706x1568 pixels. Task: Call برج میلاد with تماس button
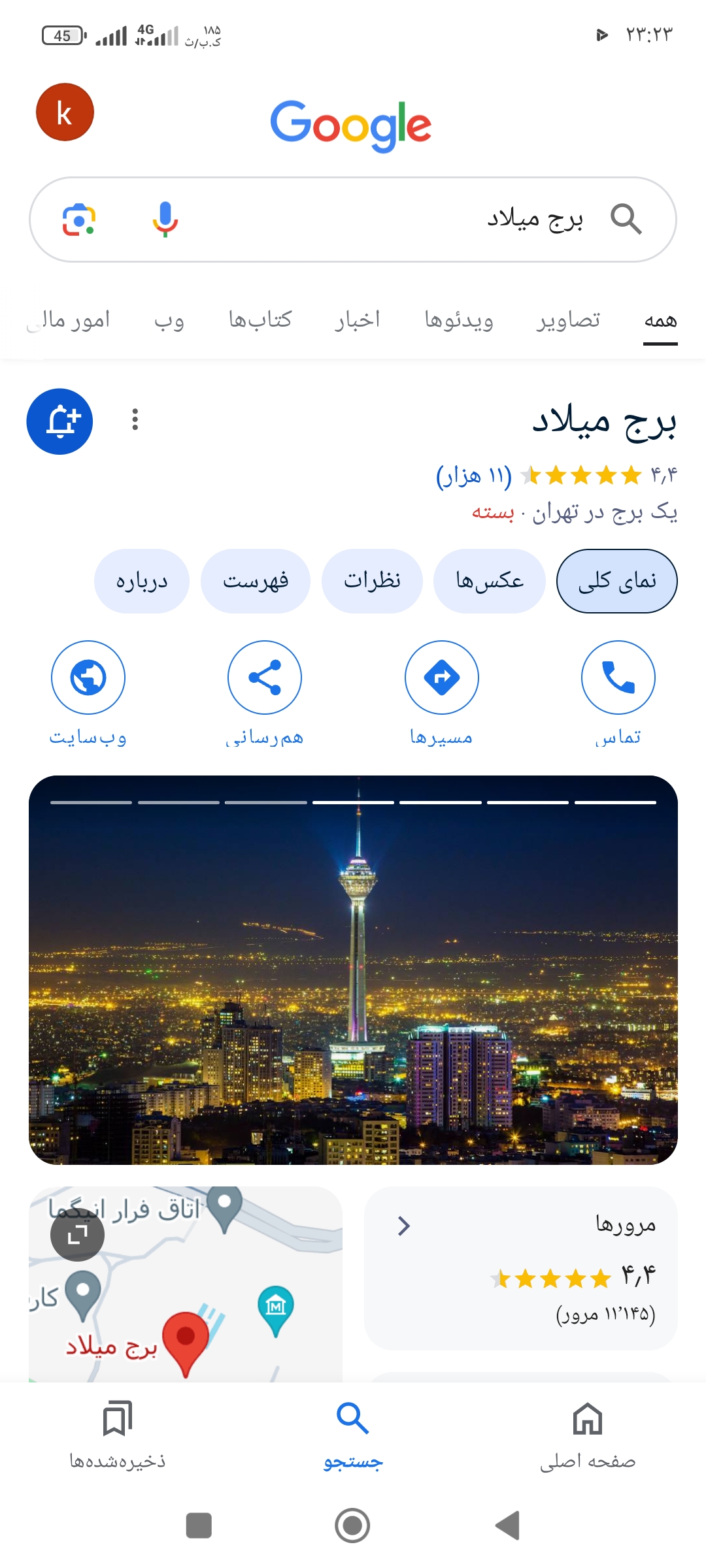point(618,678)
